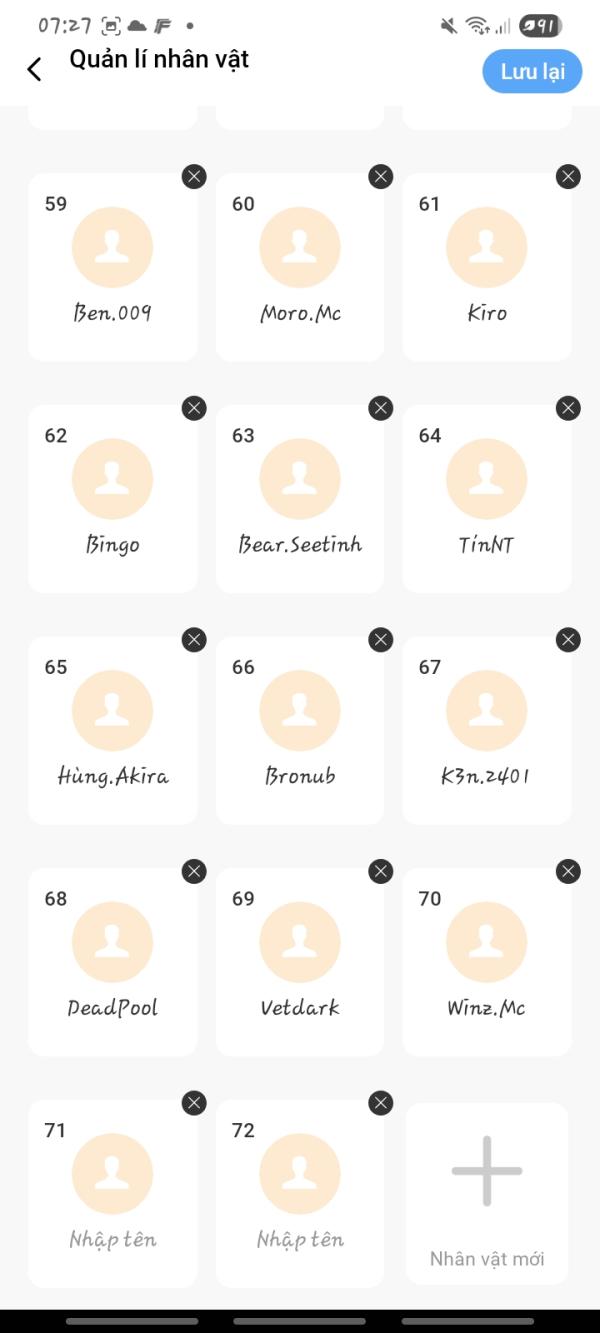
Task: Change avatar of character 60 Moro.Mc
Action: [300, 247]
